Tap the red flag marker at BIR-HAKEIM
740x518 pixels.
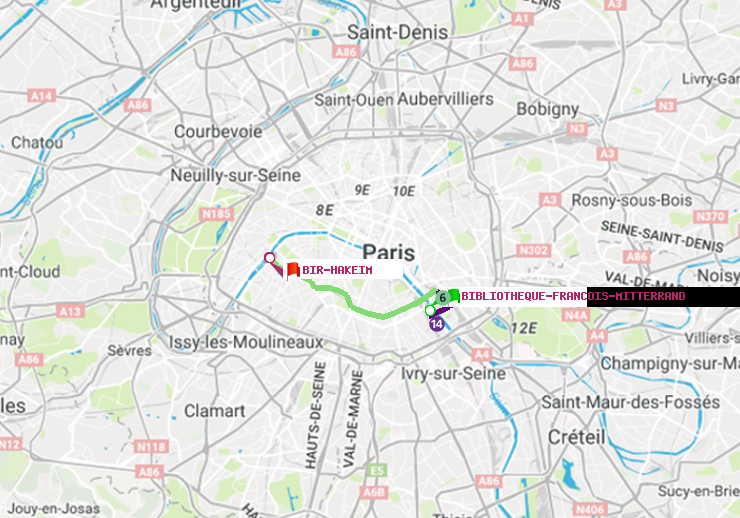(x=293, y=270)
